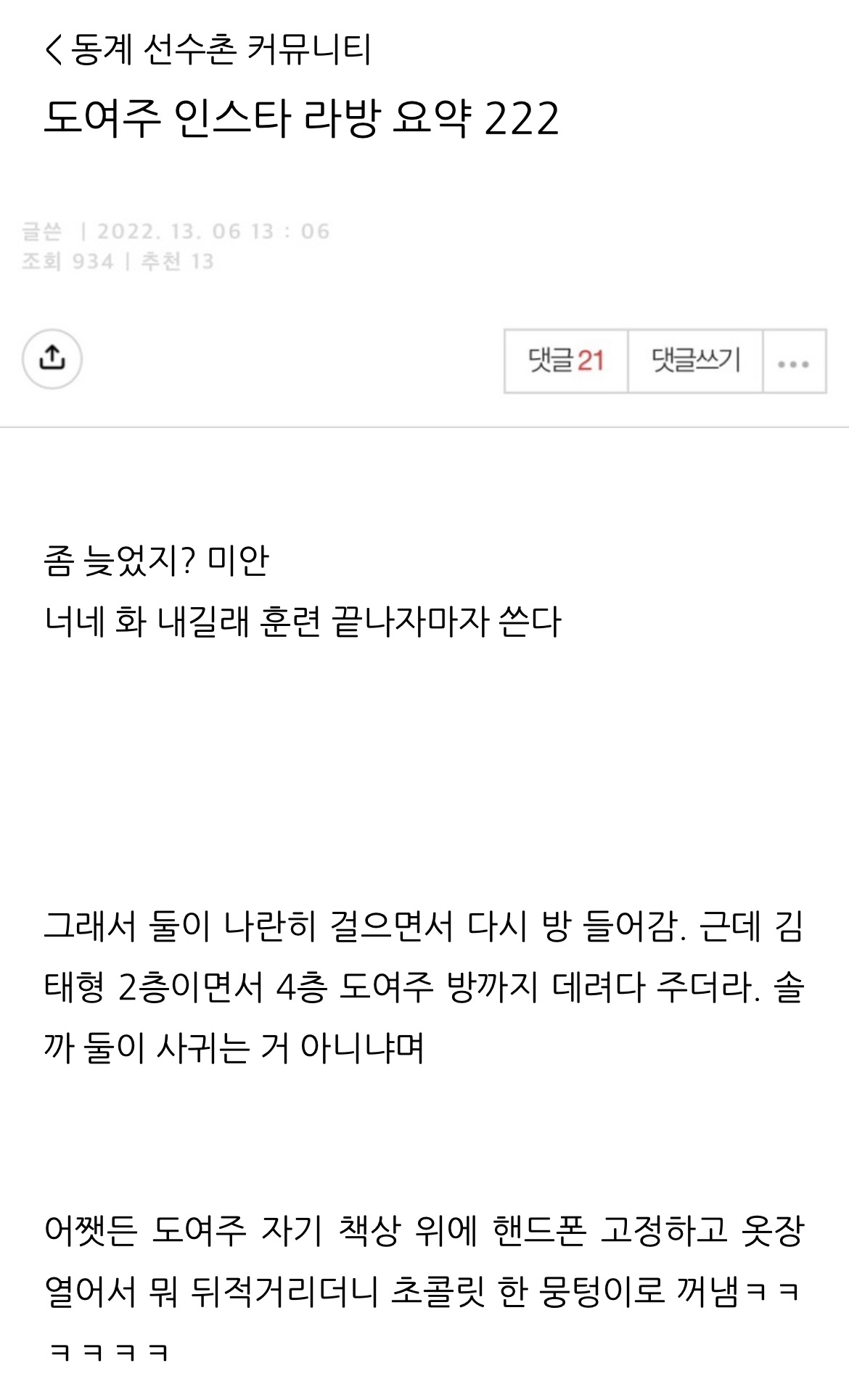The image size is (849, 1400).
Task: Open the more options menu
Action: (794, 363)
